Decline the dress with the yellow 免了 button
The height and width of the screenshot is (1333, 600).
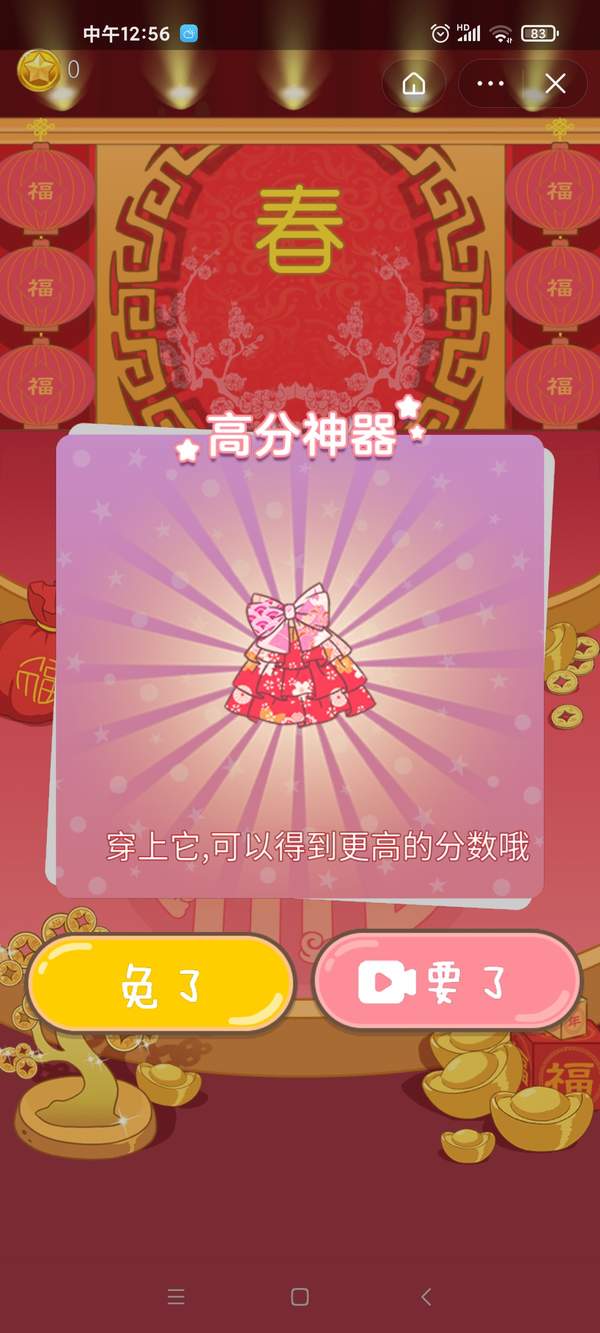pos(160,984)
